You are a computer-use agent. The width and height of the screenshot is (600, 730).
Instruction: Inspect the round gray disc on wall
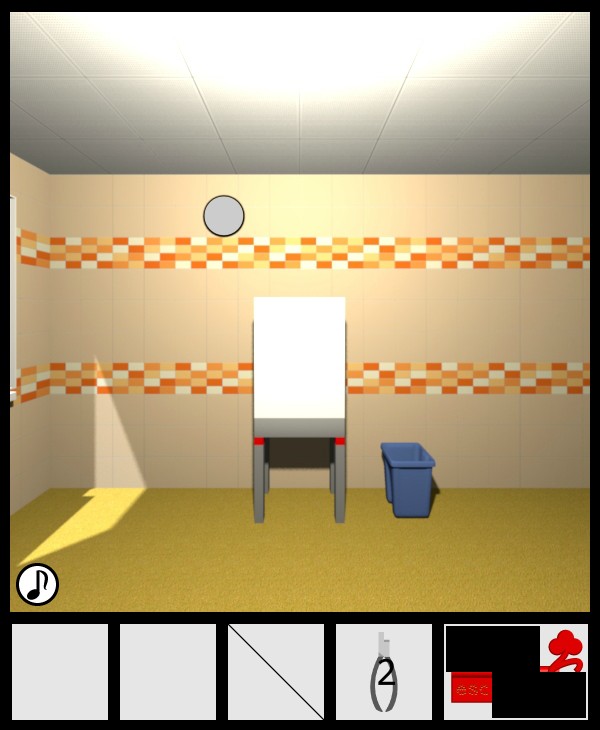coord(224,216)
